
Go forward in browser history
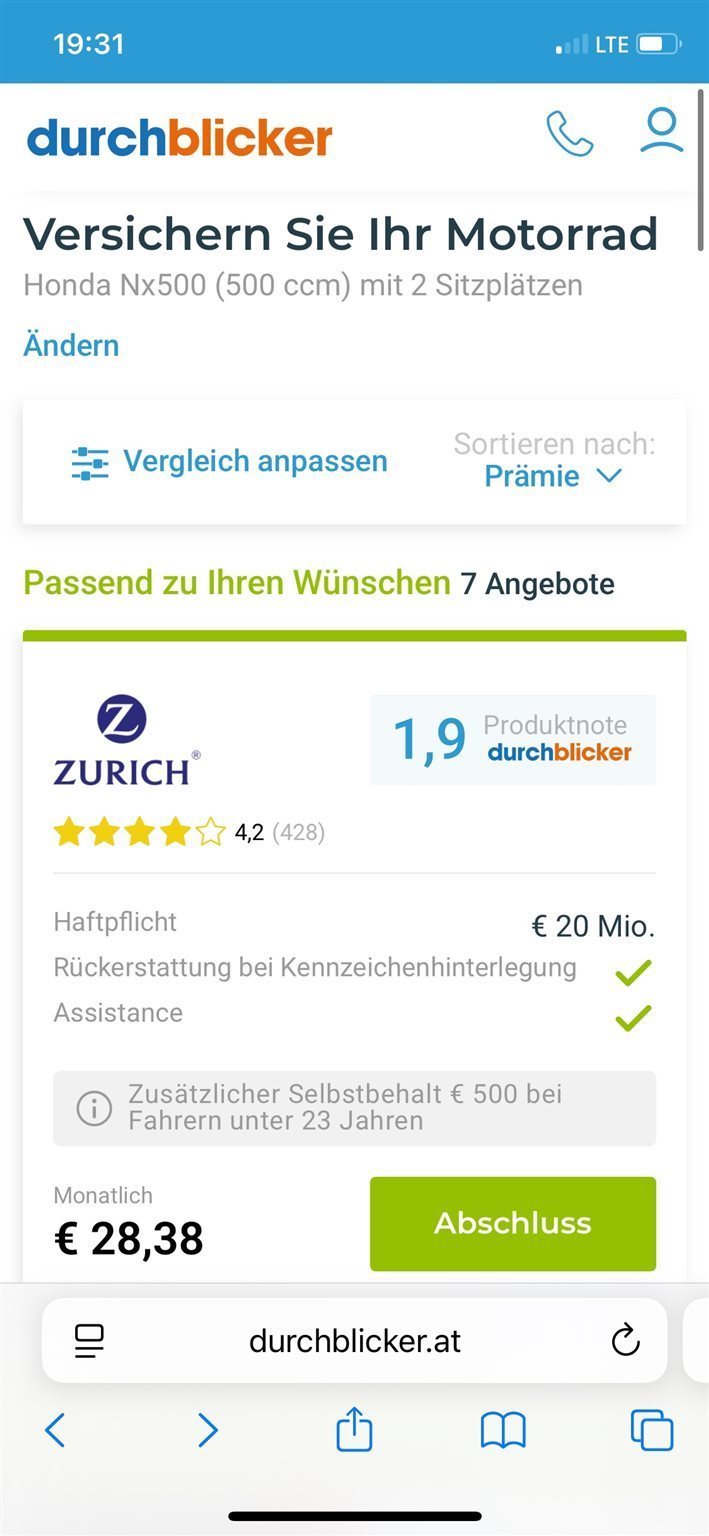coord(208,1431)
